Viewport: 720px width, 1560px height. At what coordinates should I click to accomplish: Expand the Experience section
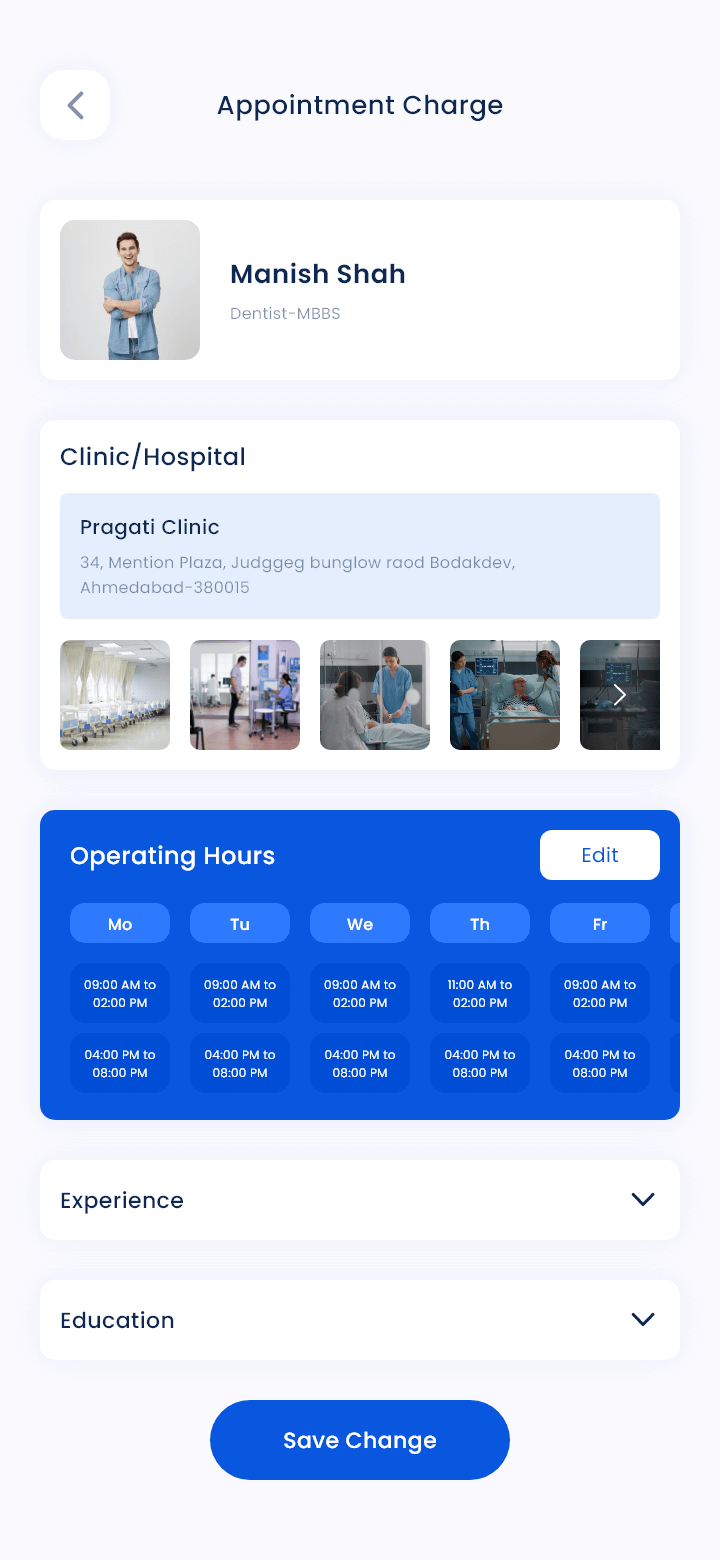[x=360, y=1200]
